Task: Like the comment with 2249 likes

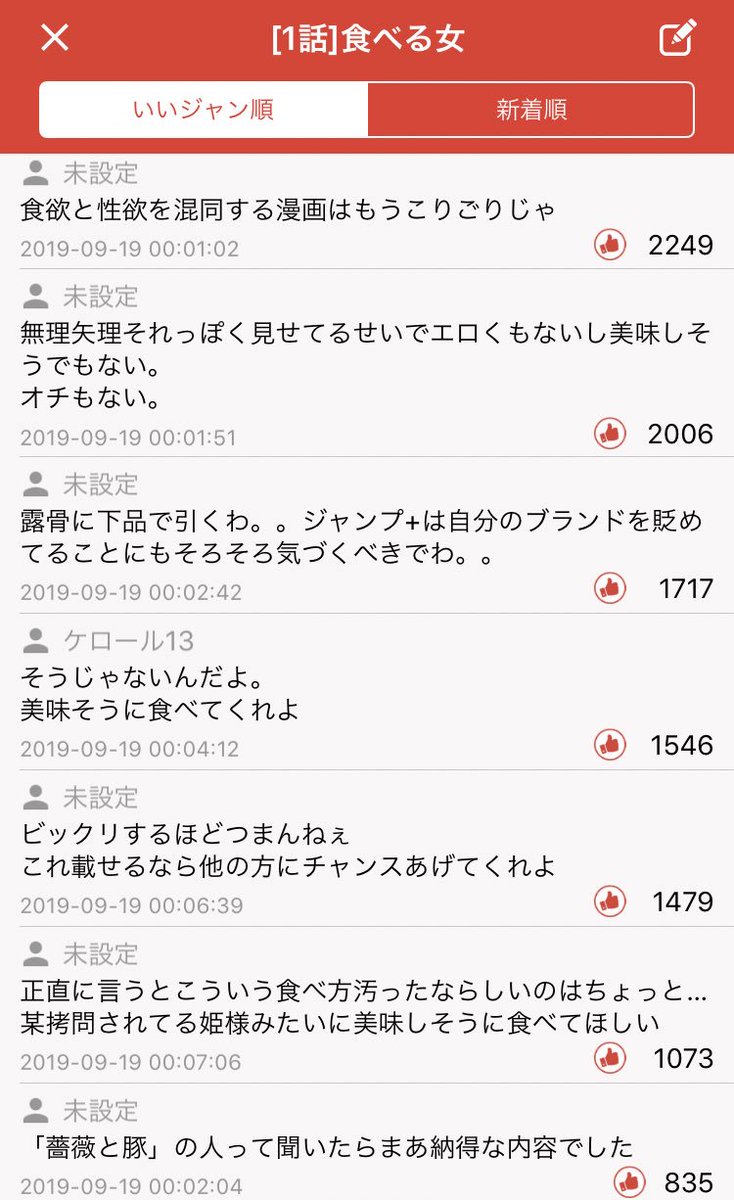Action: coord(610,244)
